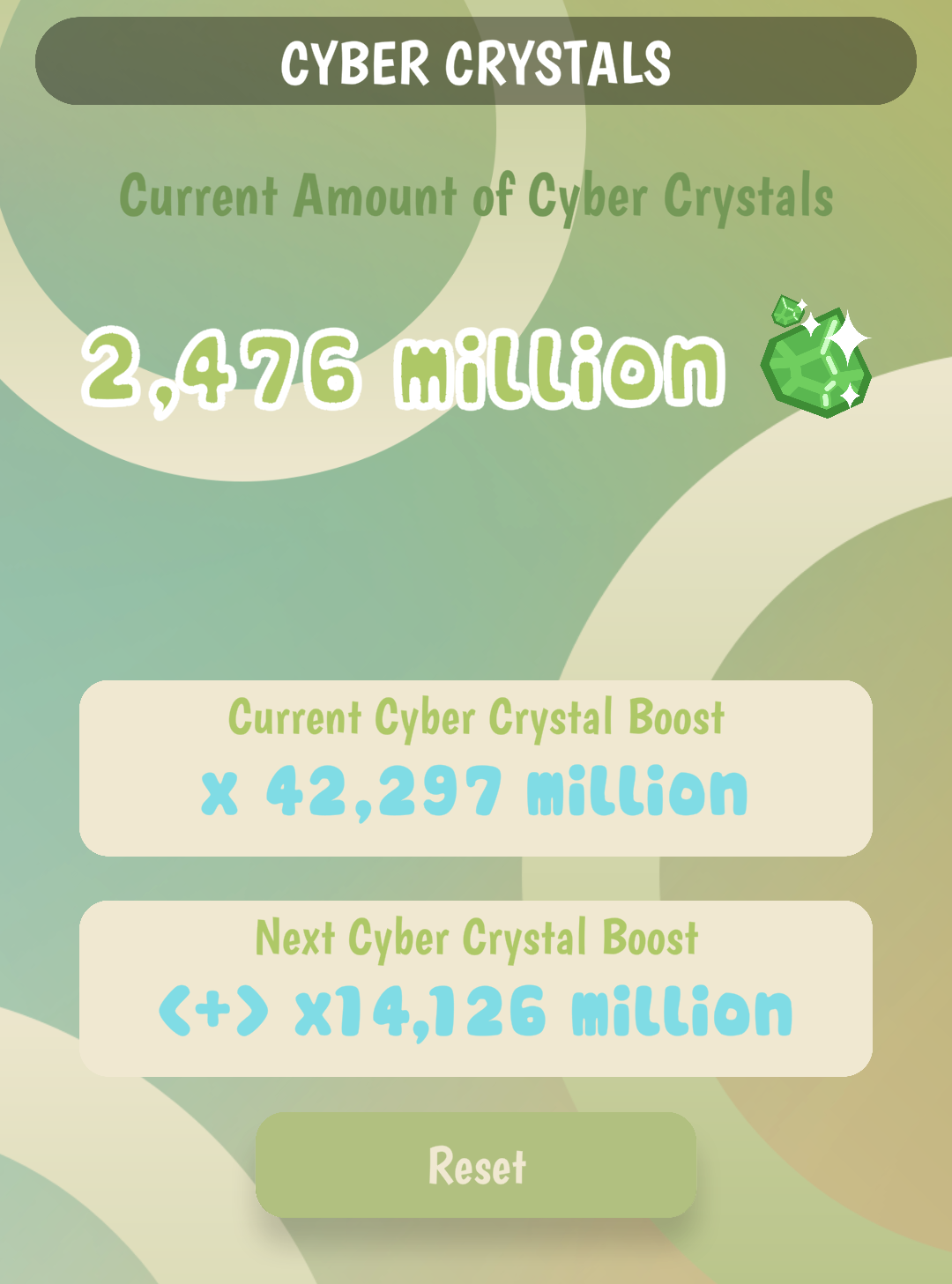952x1284 pixels.
Task: Tap the Reset button
Action: (x=476, y=1165)
